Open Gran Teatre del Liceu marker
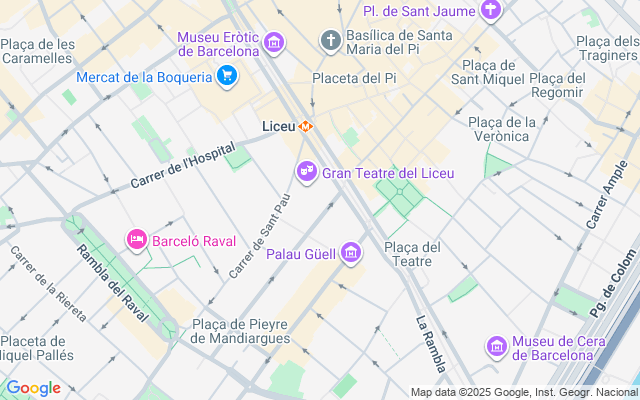640x400 pixels. (307, 173)
